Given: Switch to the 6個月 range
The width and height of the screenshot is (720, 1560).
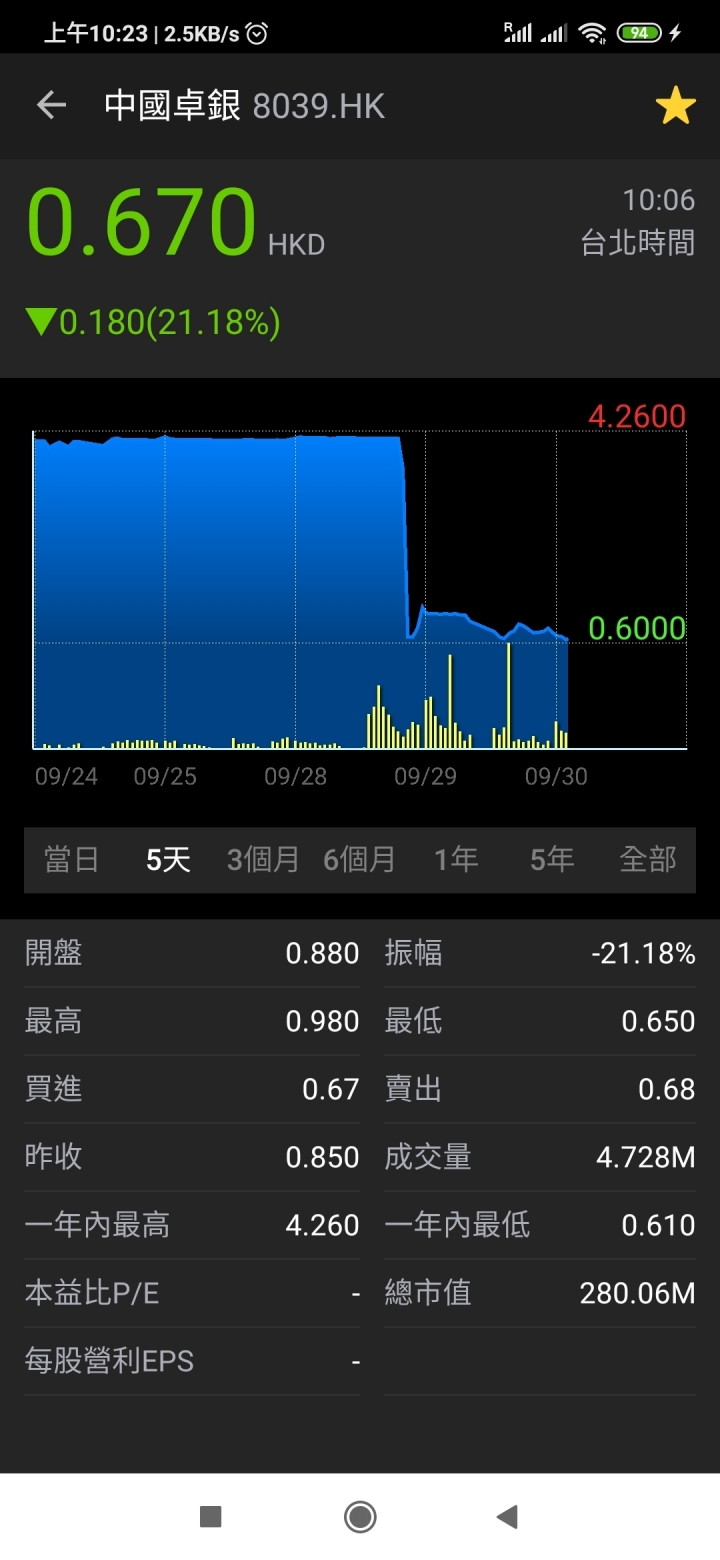Looking at the screenshot, I should tap(359, 859).
